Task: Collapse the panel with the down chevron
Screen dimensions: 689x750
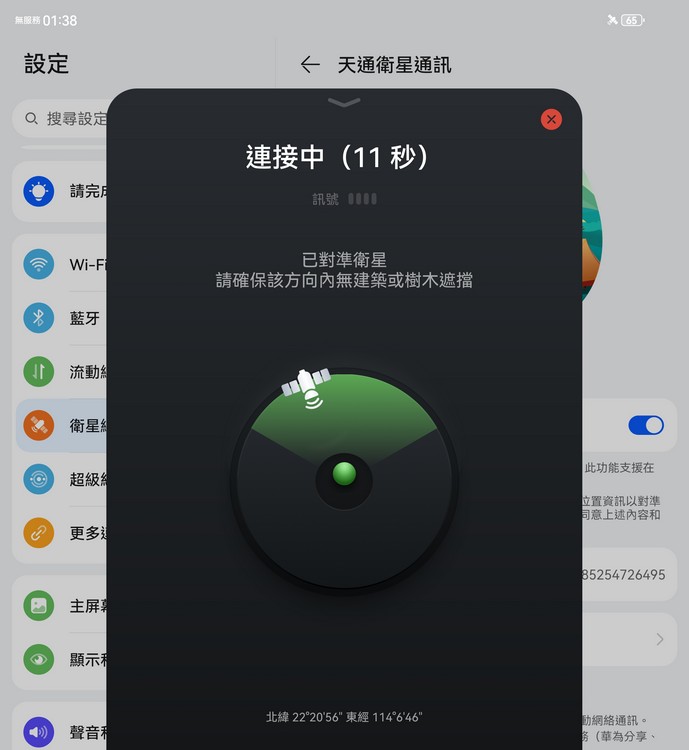Action: pyautogui.click(x=344, y=103)
